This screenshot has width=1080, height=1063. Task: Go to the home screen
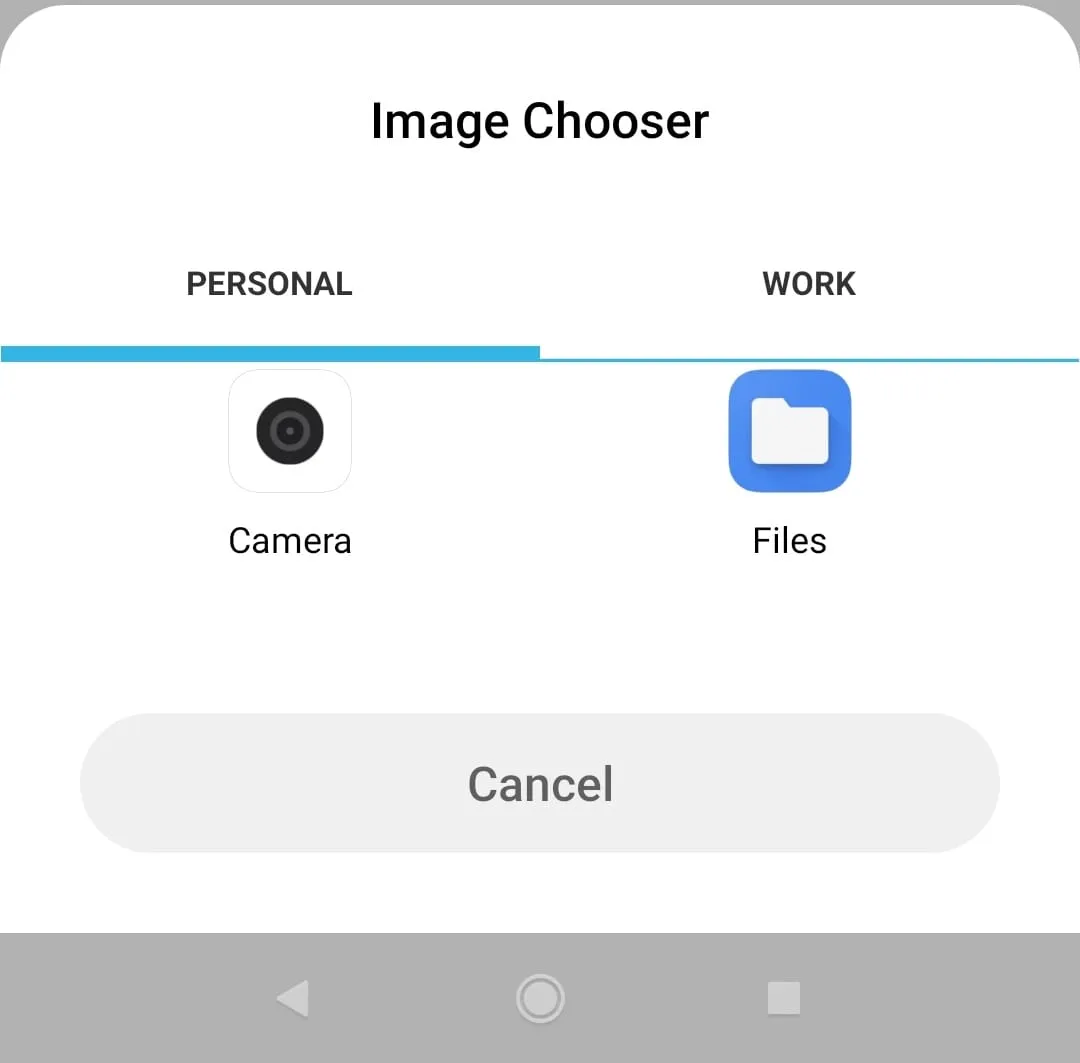(x=540, y=998)
